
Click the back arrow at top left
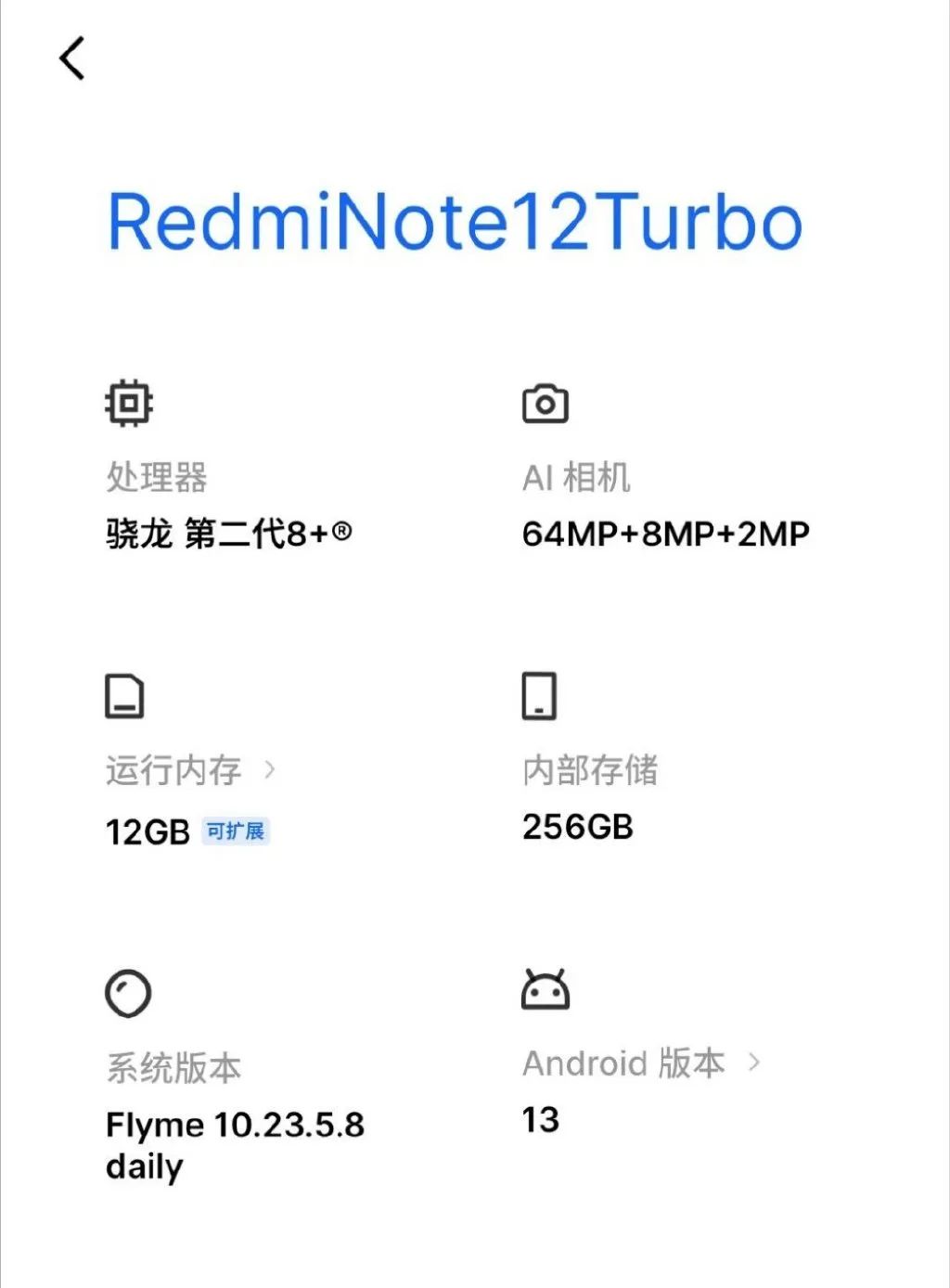pos(71,58)
